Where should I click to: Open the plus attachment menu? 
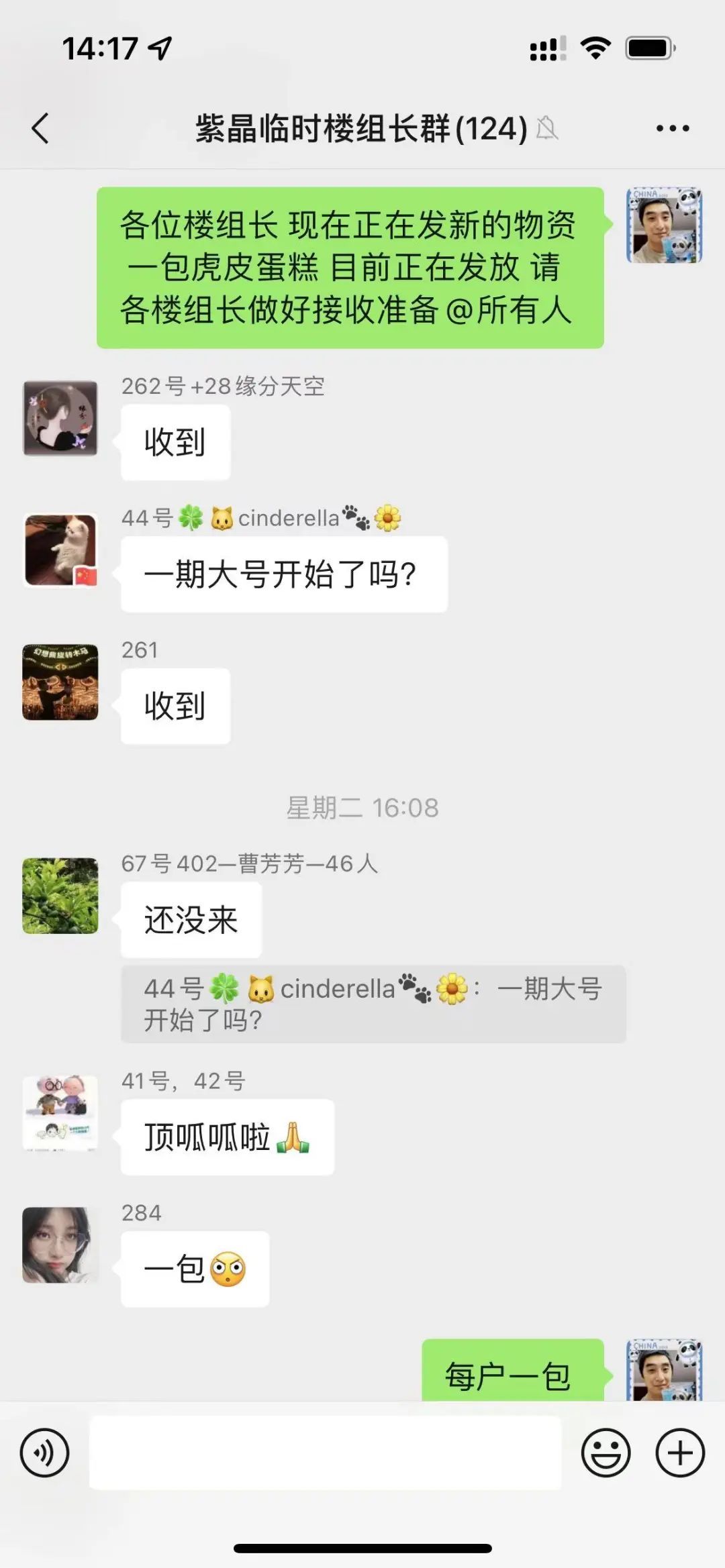[x=679, y=1453]
